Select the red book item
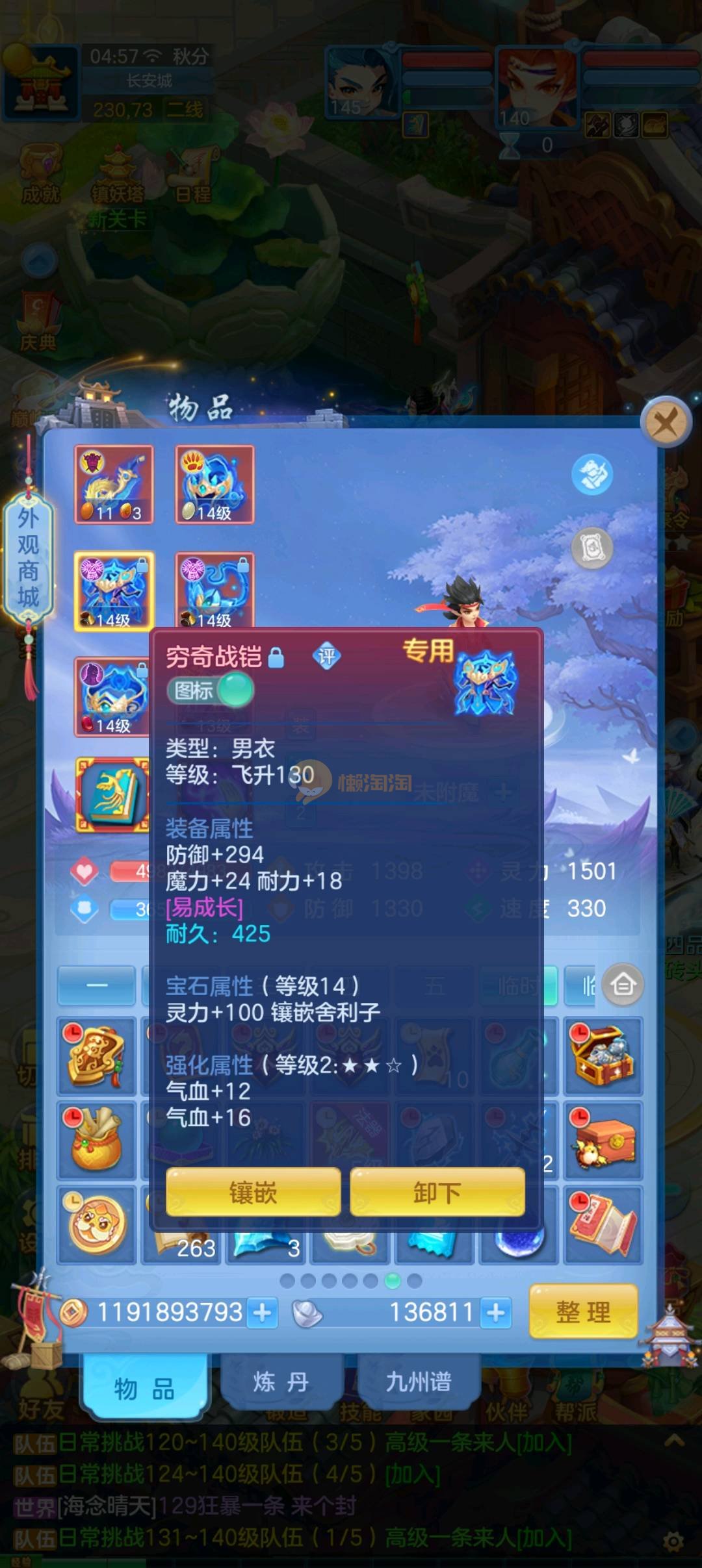Image resolution: width=702 pixels, height=1568 pixels. [x=603, y=1225]
